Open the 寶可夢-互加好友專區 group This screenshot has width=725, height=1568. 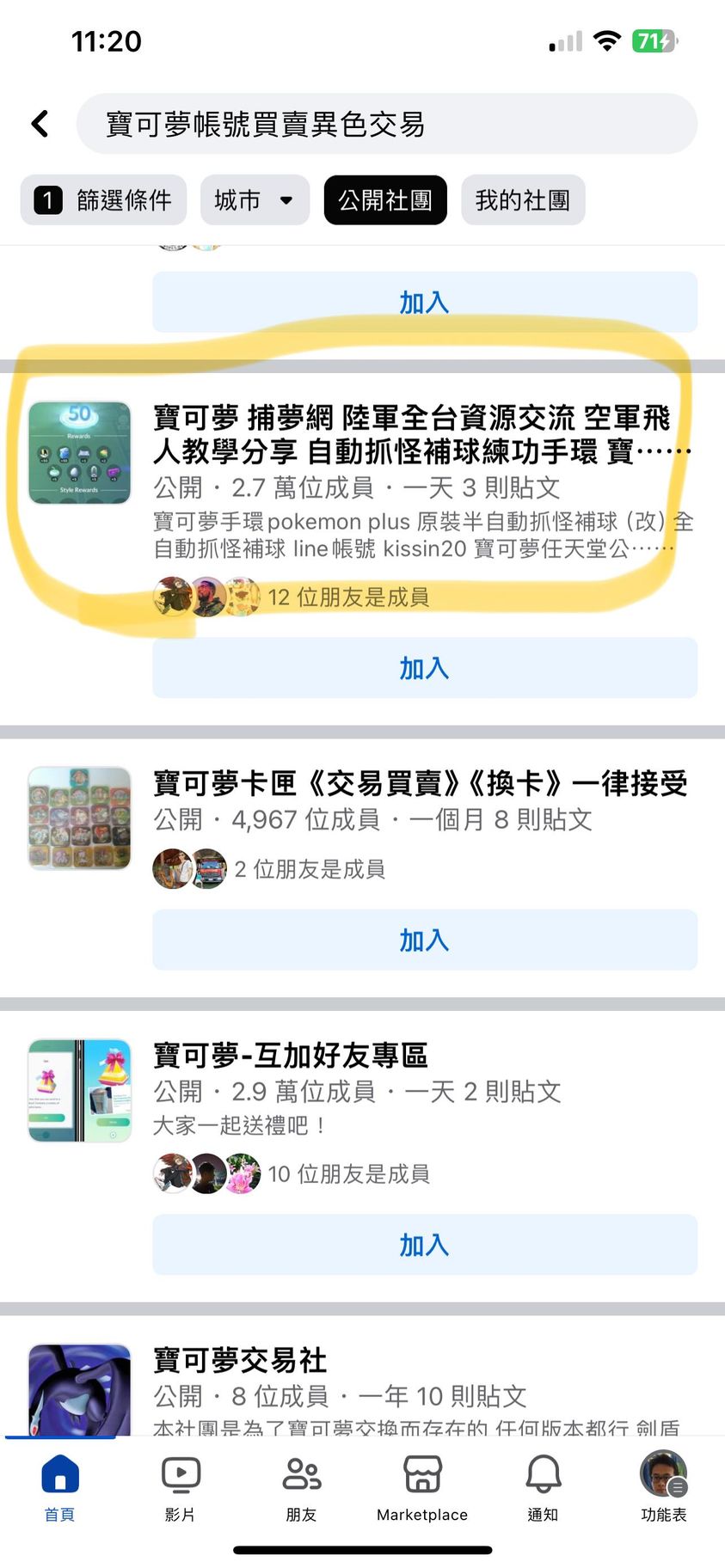click(x=291, y=1055)
